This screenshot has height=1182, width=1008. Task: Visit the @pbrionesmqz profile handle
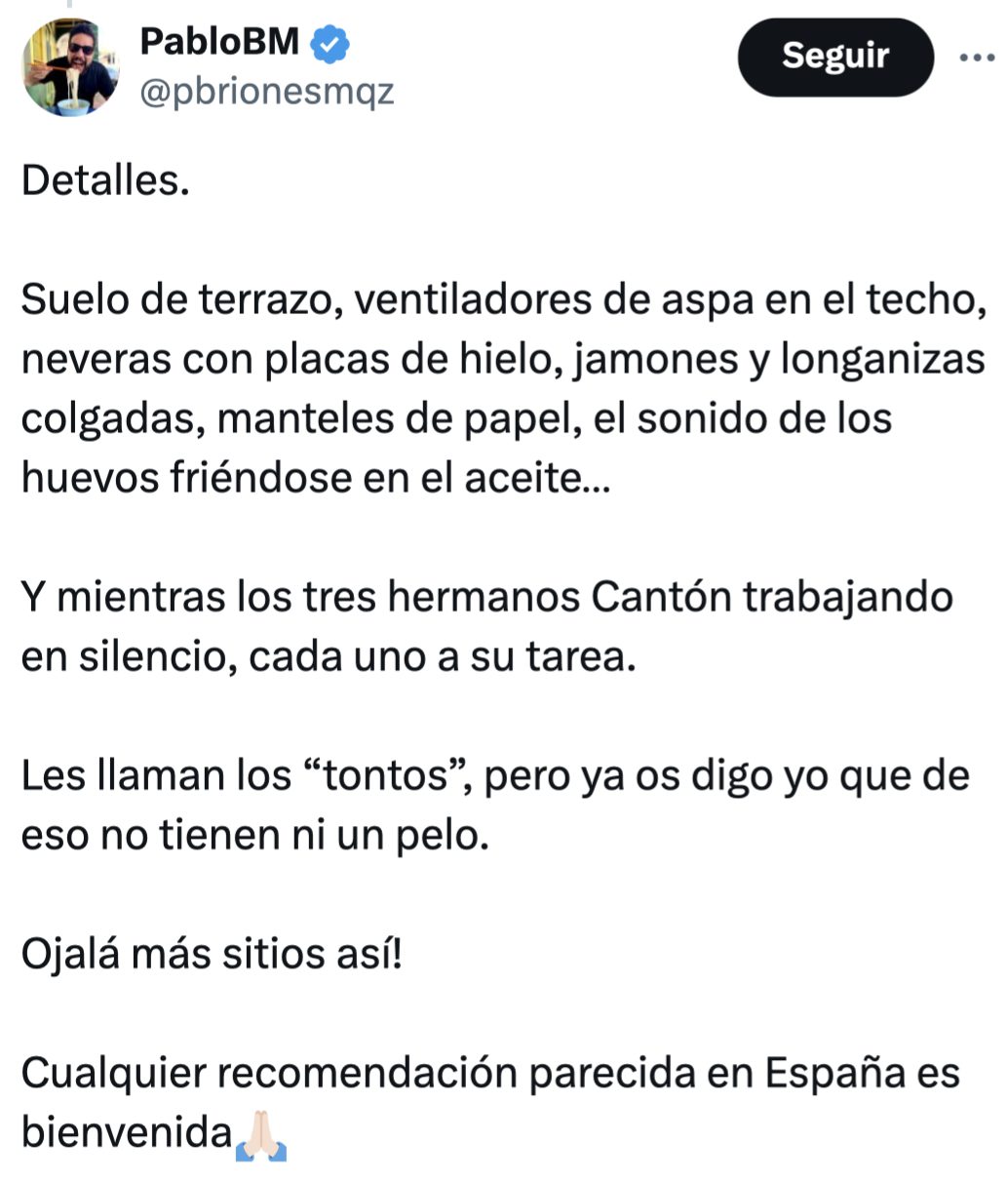(266, 93)
